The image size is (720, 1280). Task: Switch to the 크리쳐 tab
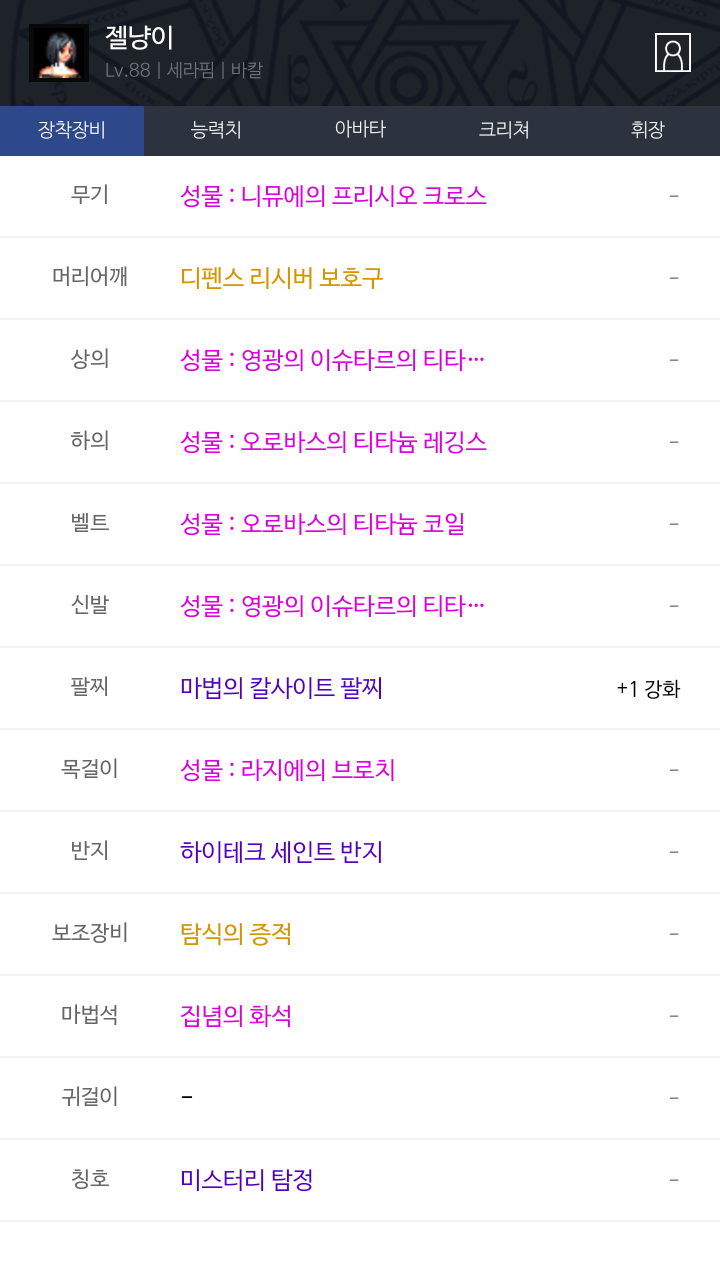pos(504,130)
